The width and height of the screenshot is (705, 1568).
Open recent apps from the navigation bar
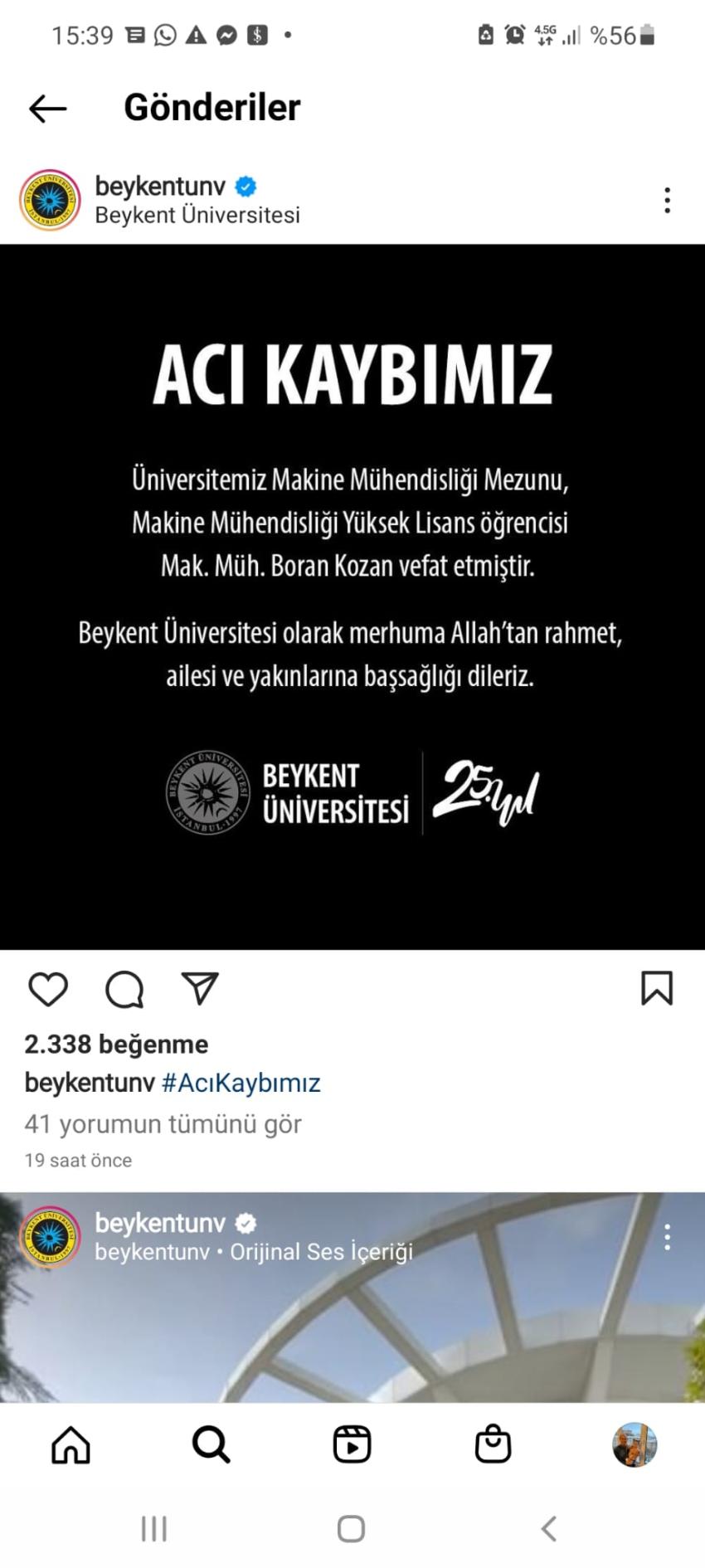[x=154, y=1529]
